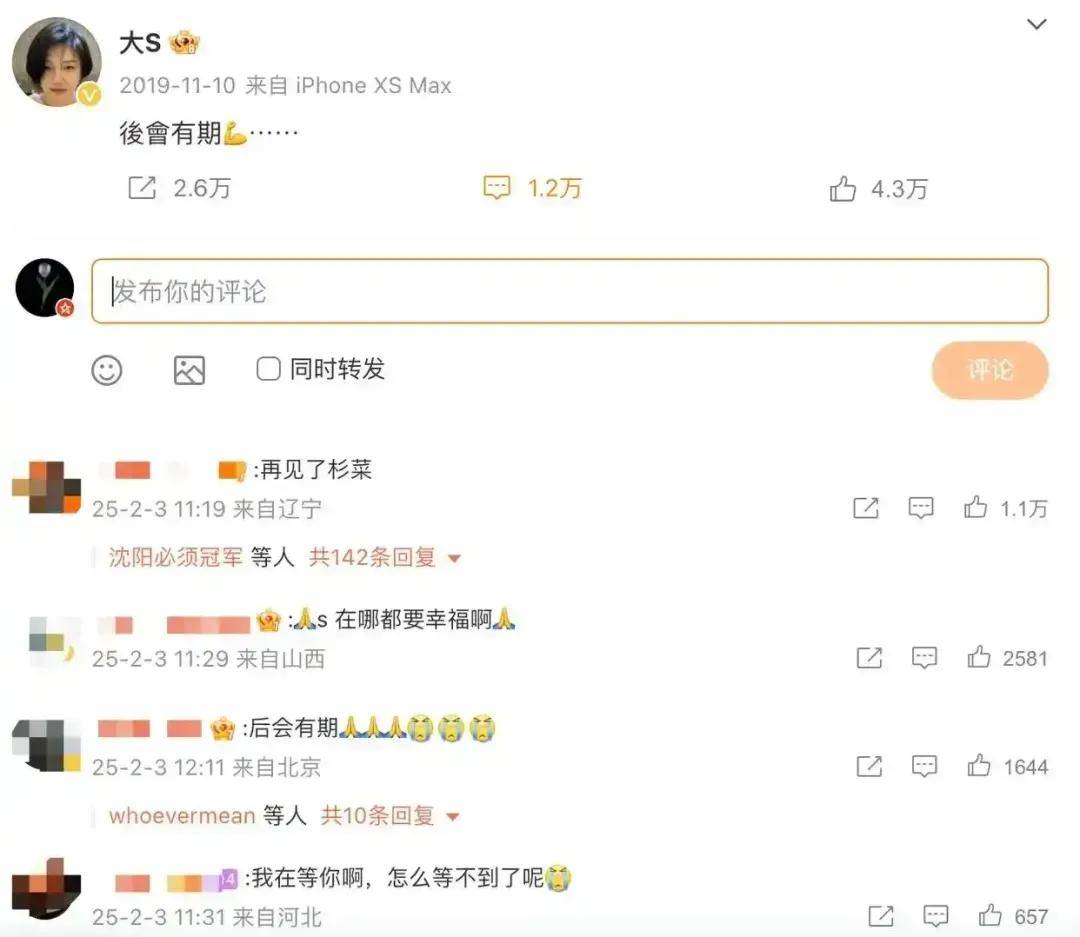
Task: Attach an image to the comment
Action: click(x=189, y=370)
